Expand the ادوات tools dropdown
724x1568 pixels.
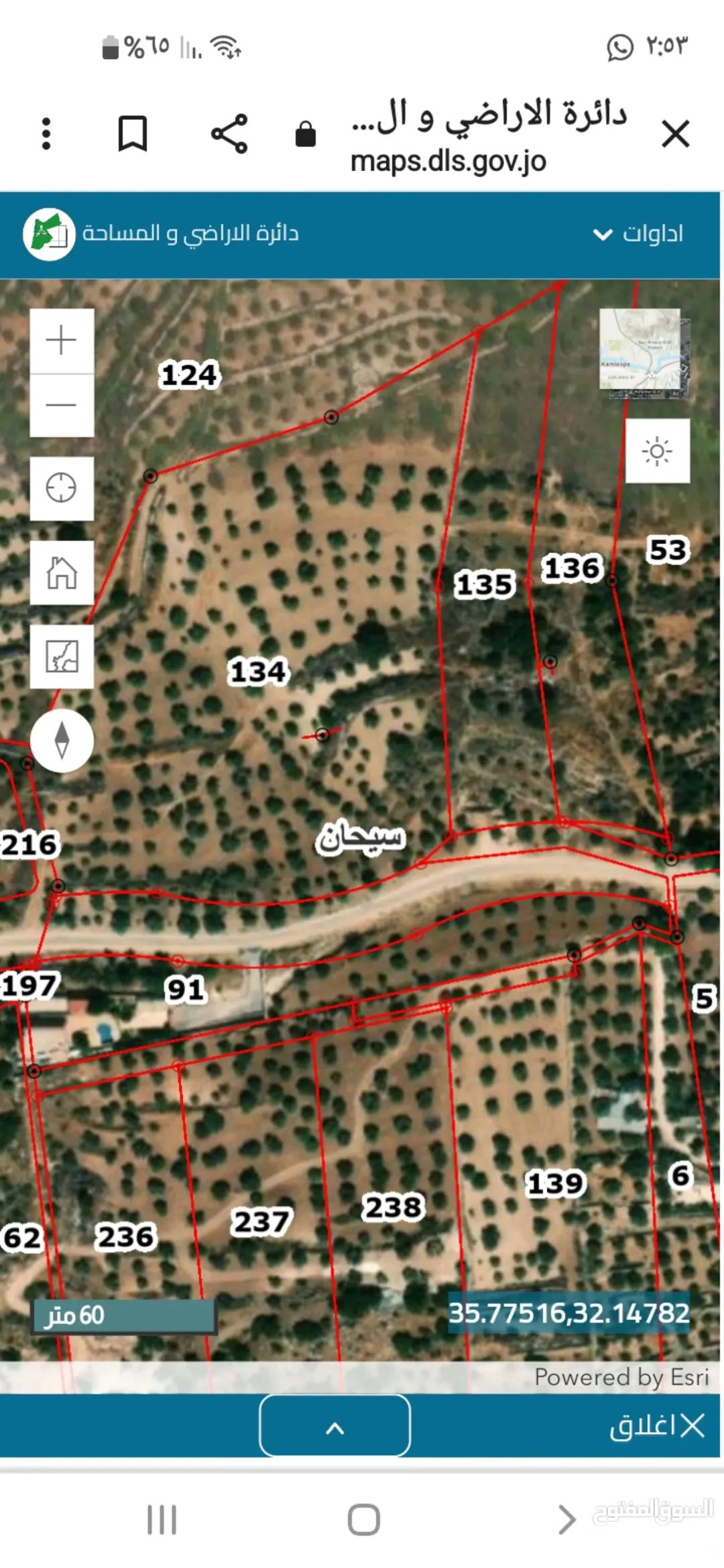pyautogui.click(x=638, y=233)
